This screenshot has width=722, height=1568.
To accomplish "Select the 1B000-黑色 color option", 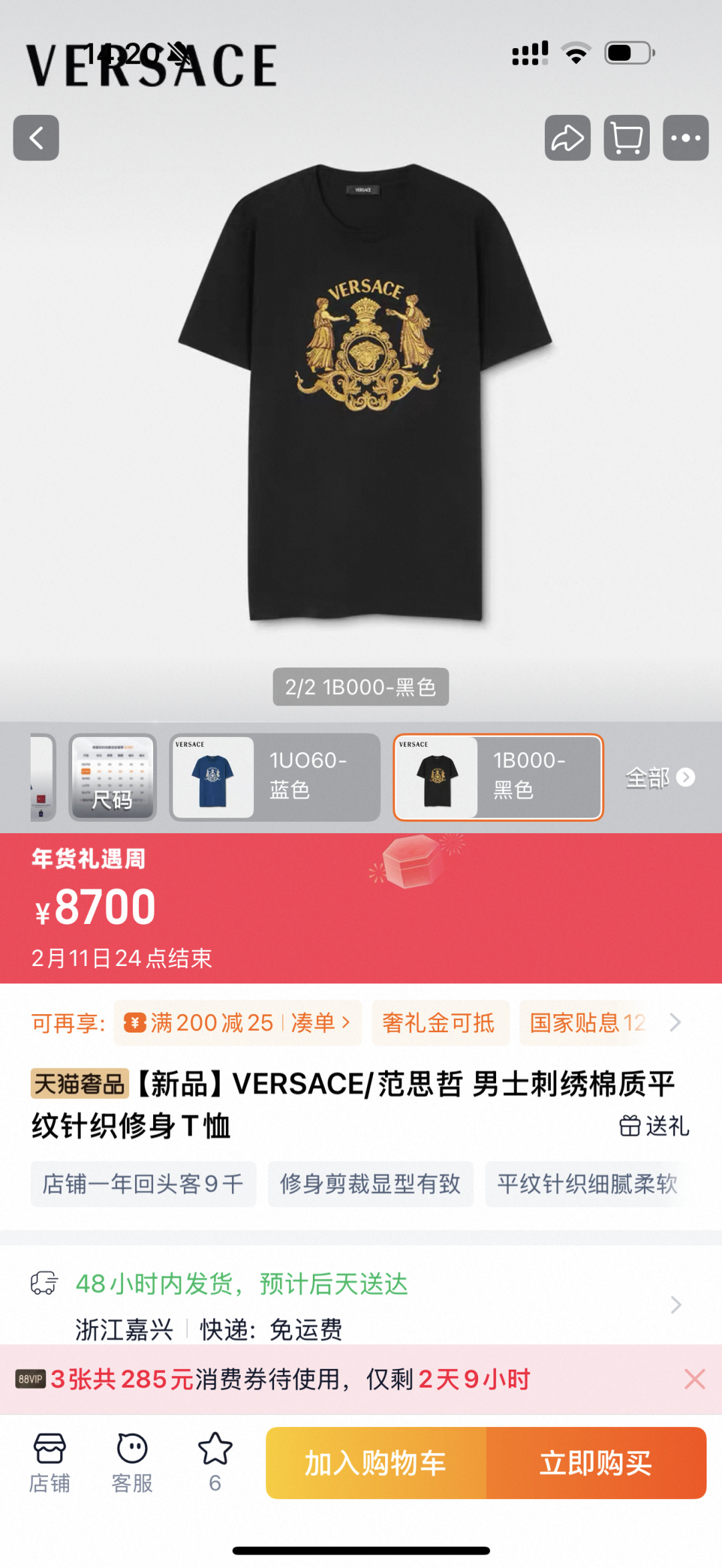I will click(x=498, y=777).
